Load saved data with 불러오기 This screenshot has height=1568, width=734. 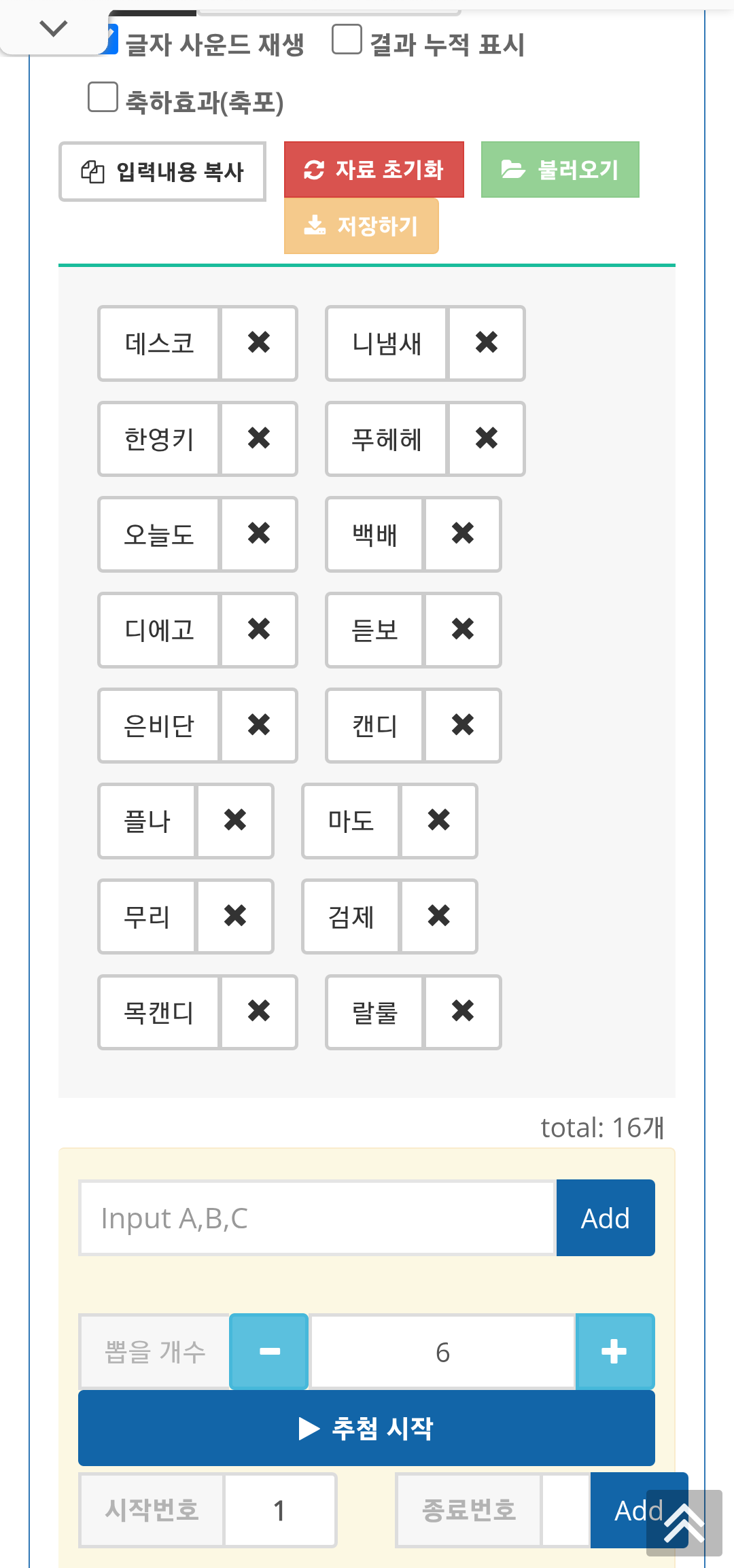coord(560,170)
